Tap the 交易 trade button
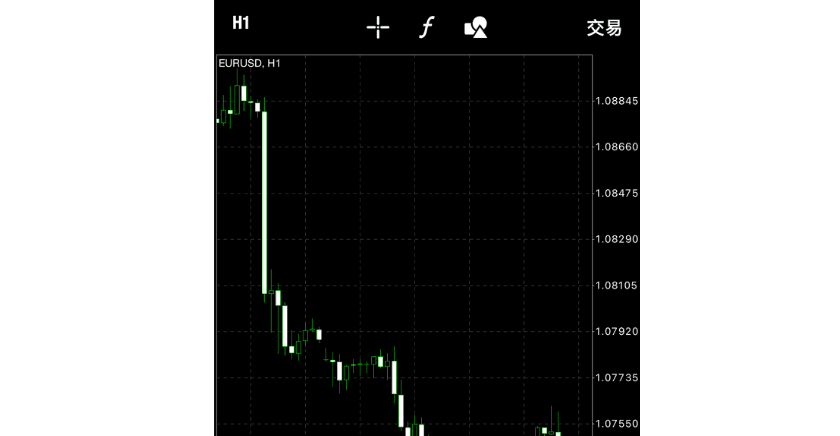840x436 pixels. click(x=604, y=28)
